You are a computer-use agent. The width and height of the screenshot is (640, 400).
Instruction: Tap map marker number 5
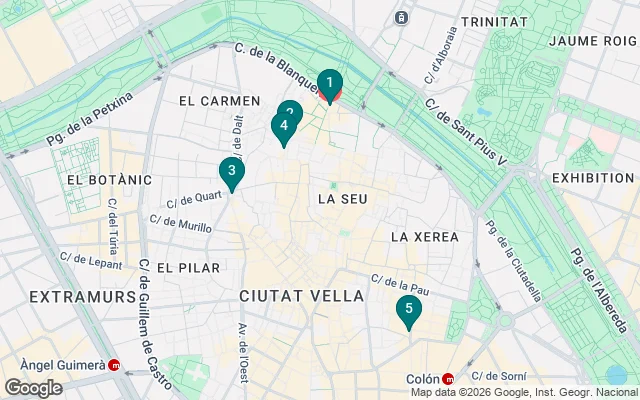pos(407,310)
